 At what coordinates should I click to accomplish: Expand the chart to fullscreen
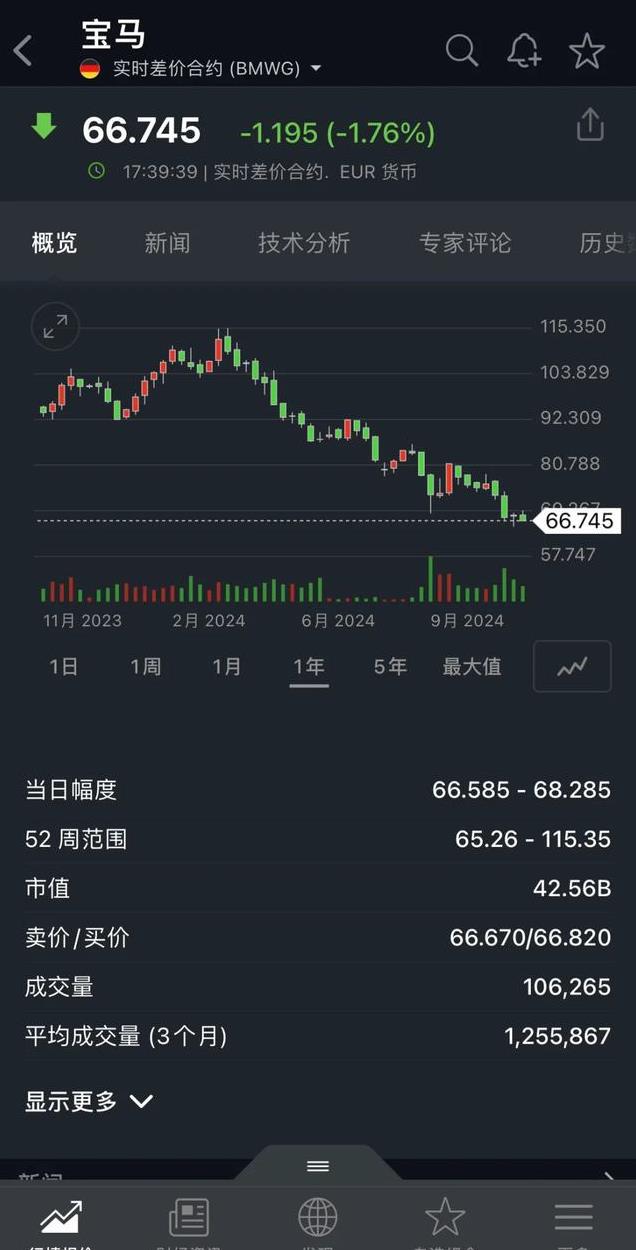[x=55, y=326]
